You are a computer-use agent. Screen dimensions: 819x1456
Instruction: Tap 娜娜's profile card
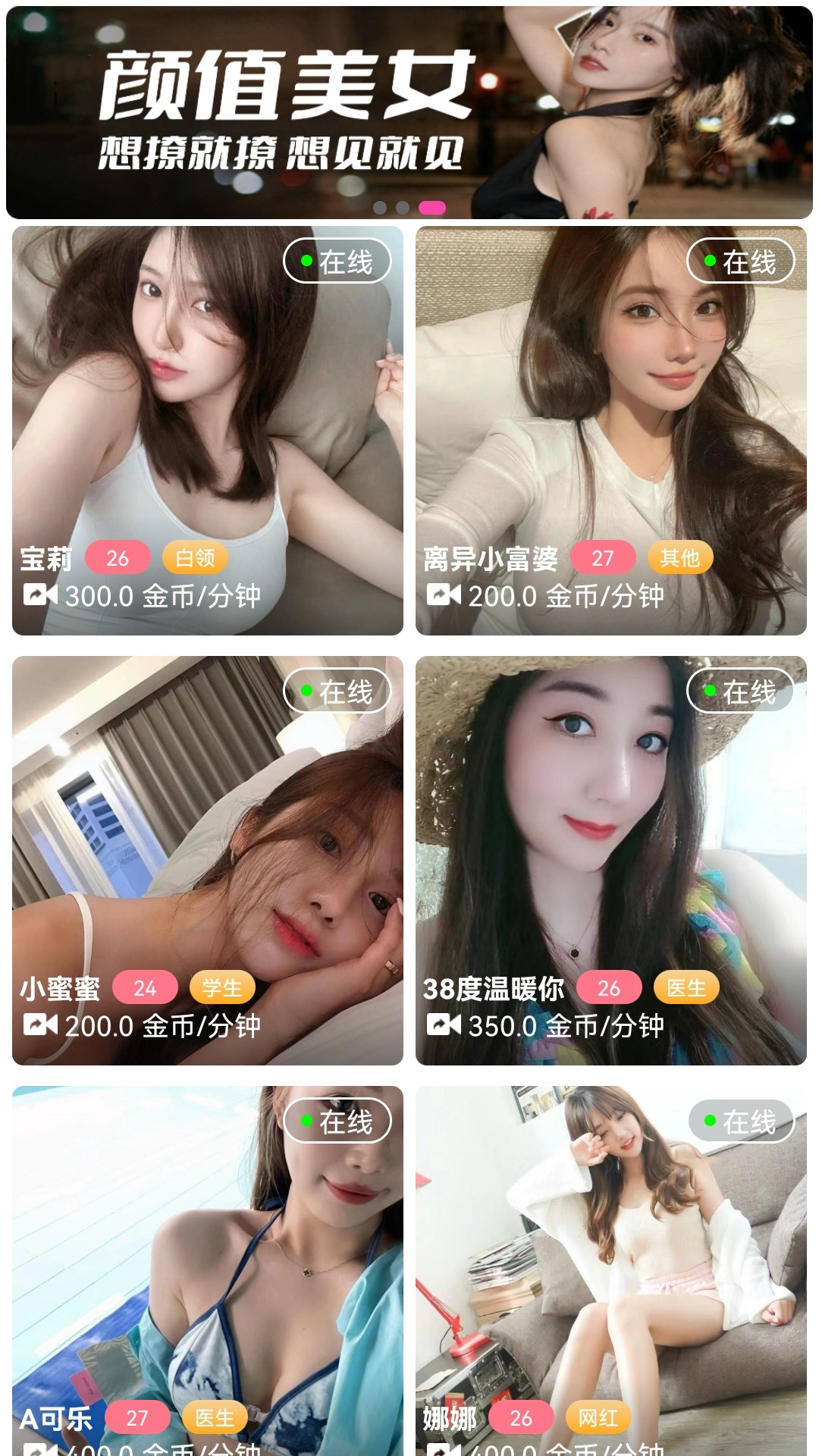tap(611, 1270)
